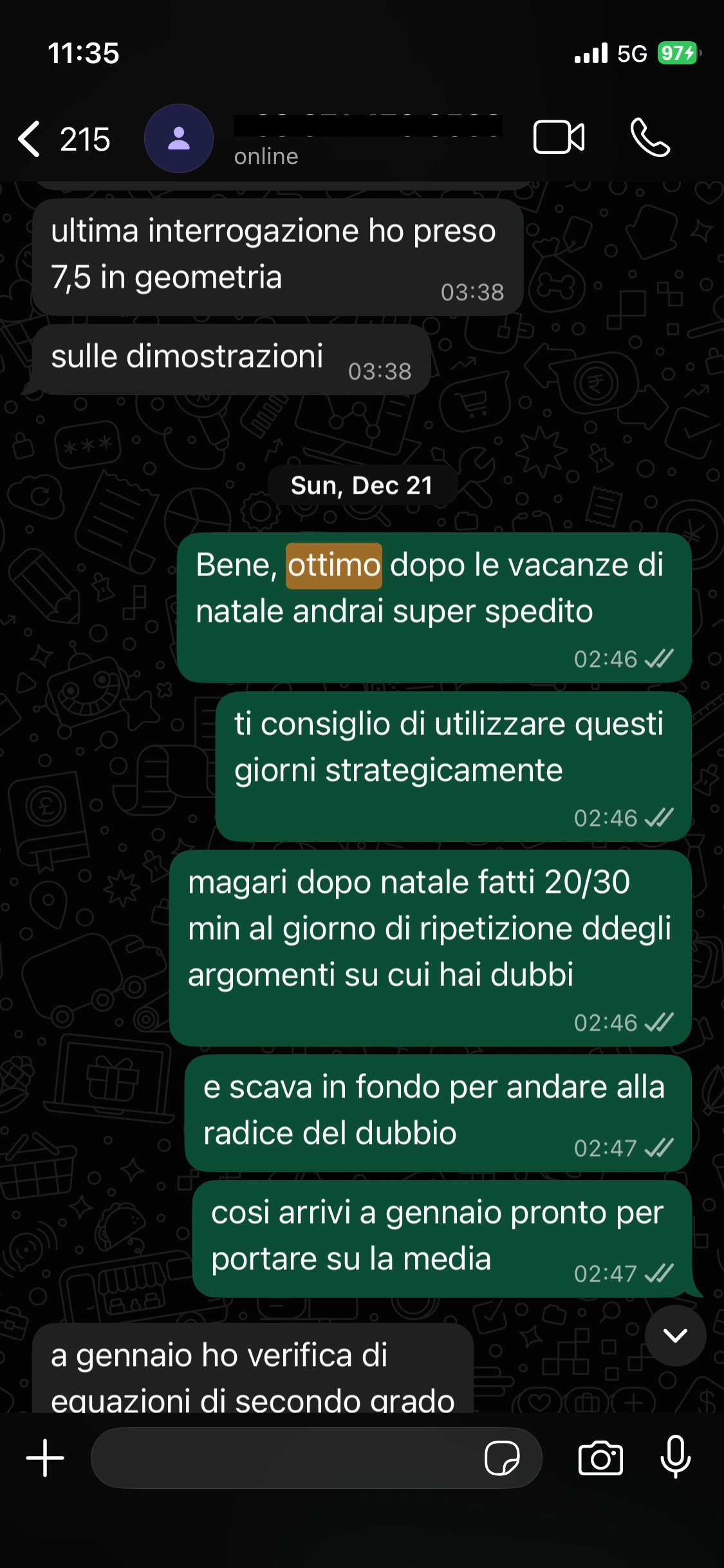Start a voice call

(x=650, y=137)
